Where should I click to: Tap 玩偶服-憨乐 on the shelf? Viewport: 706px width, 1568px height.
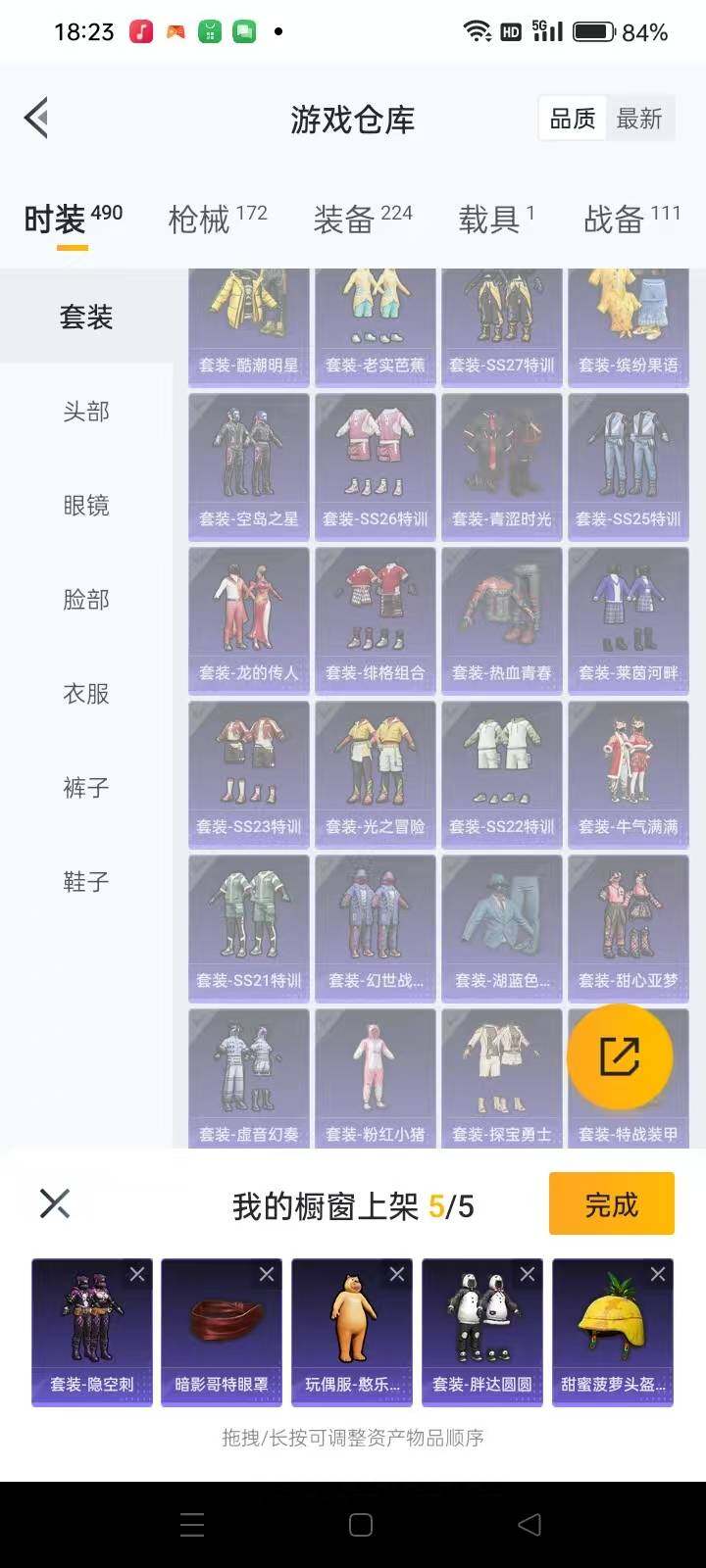point(352,1331)
